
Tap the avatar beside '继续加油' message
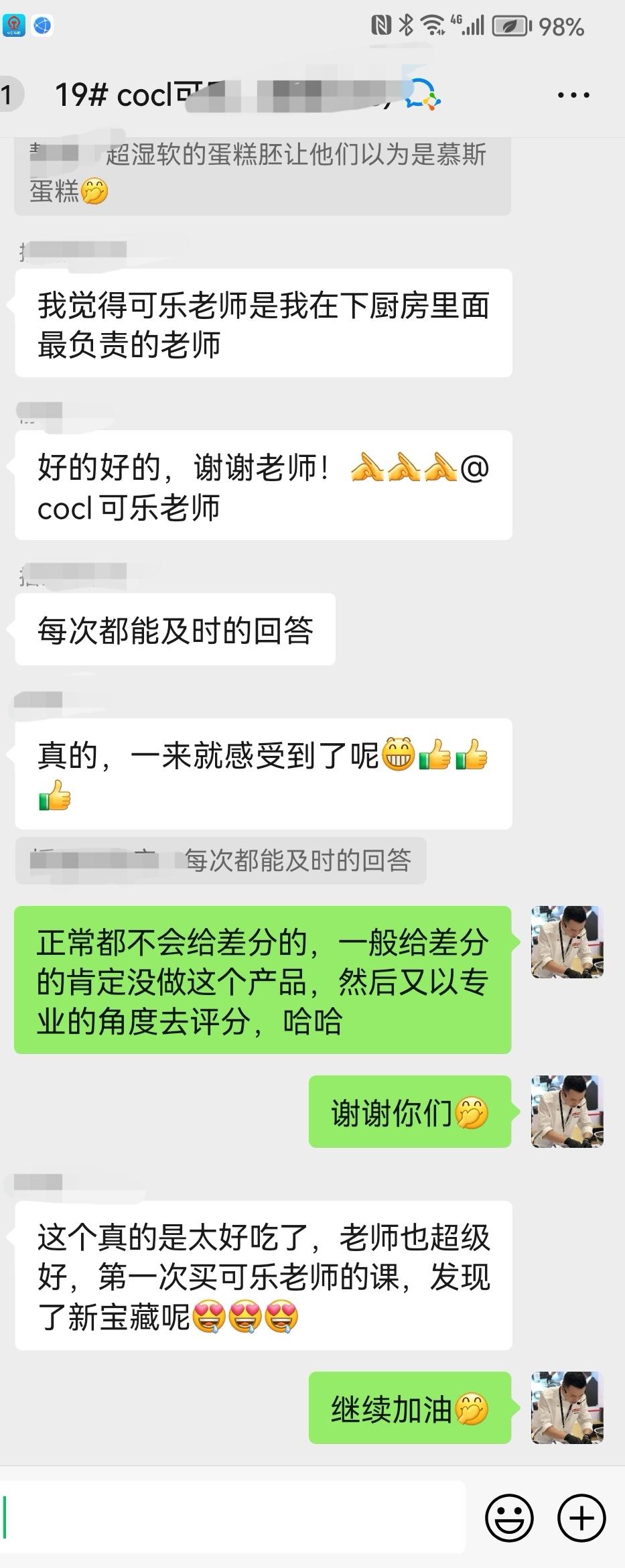567,1407
